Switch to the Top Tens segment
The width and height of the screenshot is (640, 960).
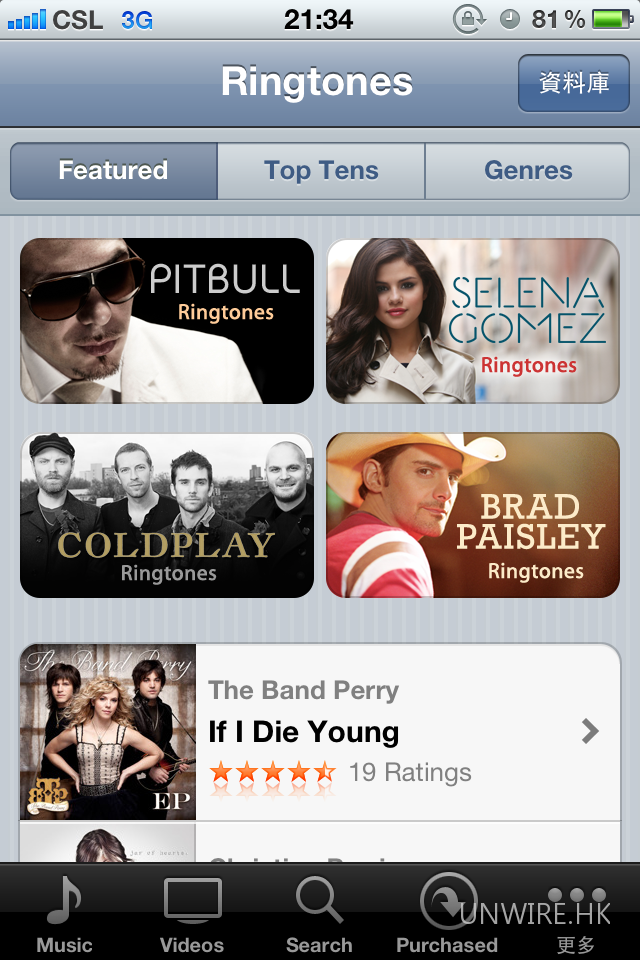click(x=321, y=171)
